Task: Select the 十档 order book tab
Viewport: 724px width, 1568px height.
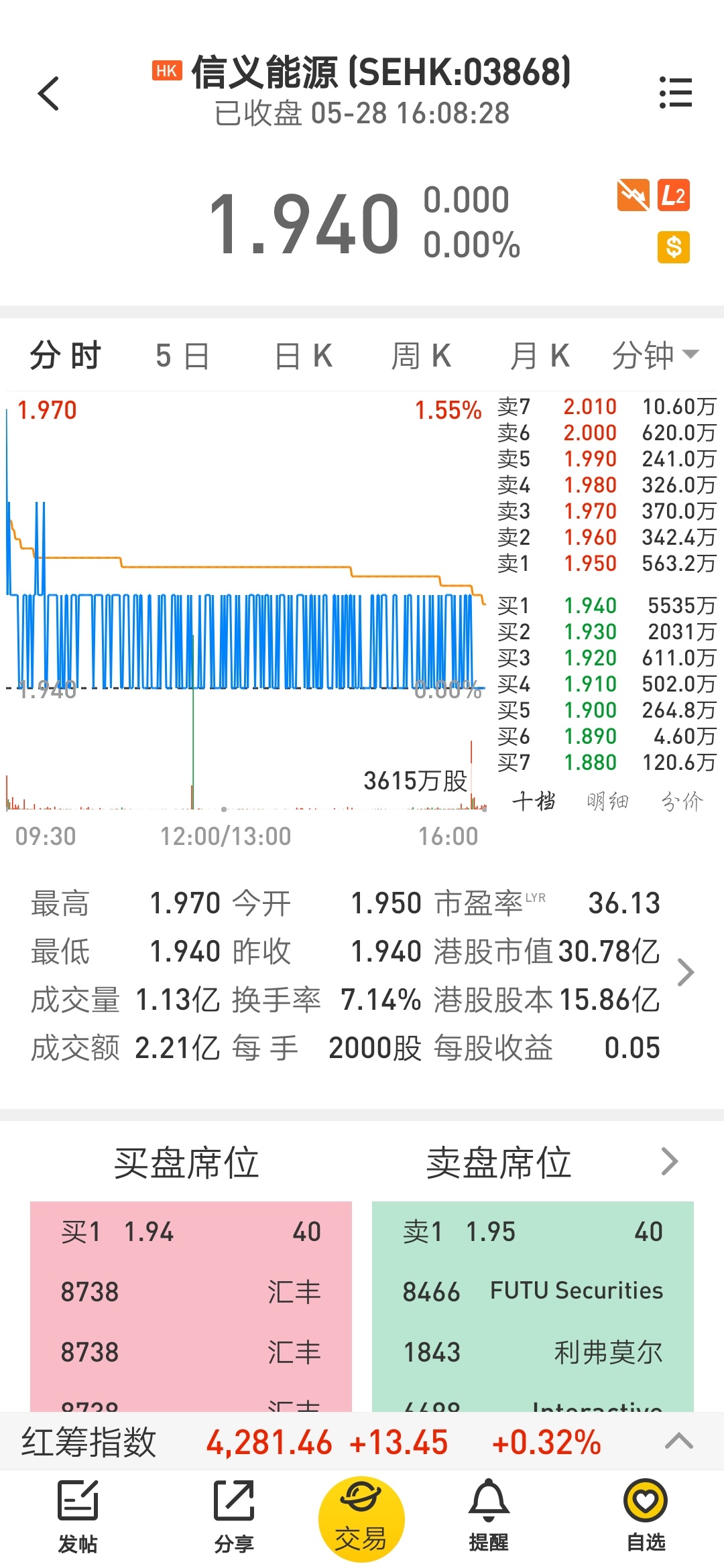Action: 534,801
